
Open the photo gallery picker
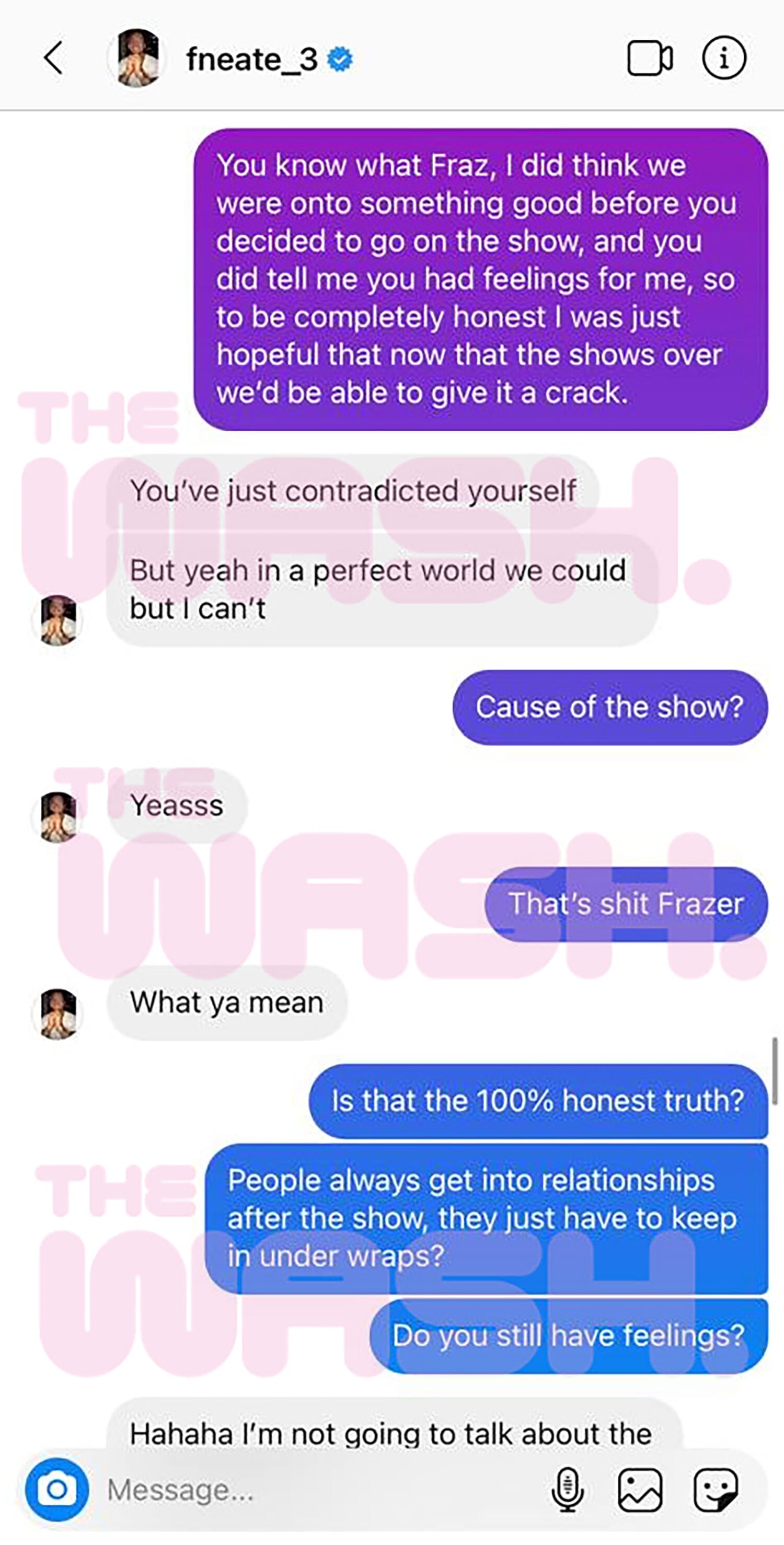(640, 1490)
